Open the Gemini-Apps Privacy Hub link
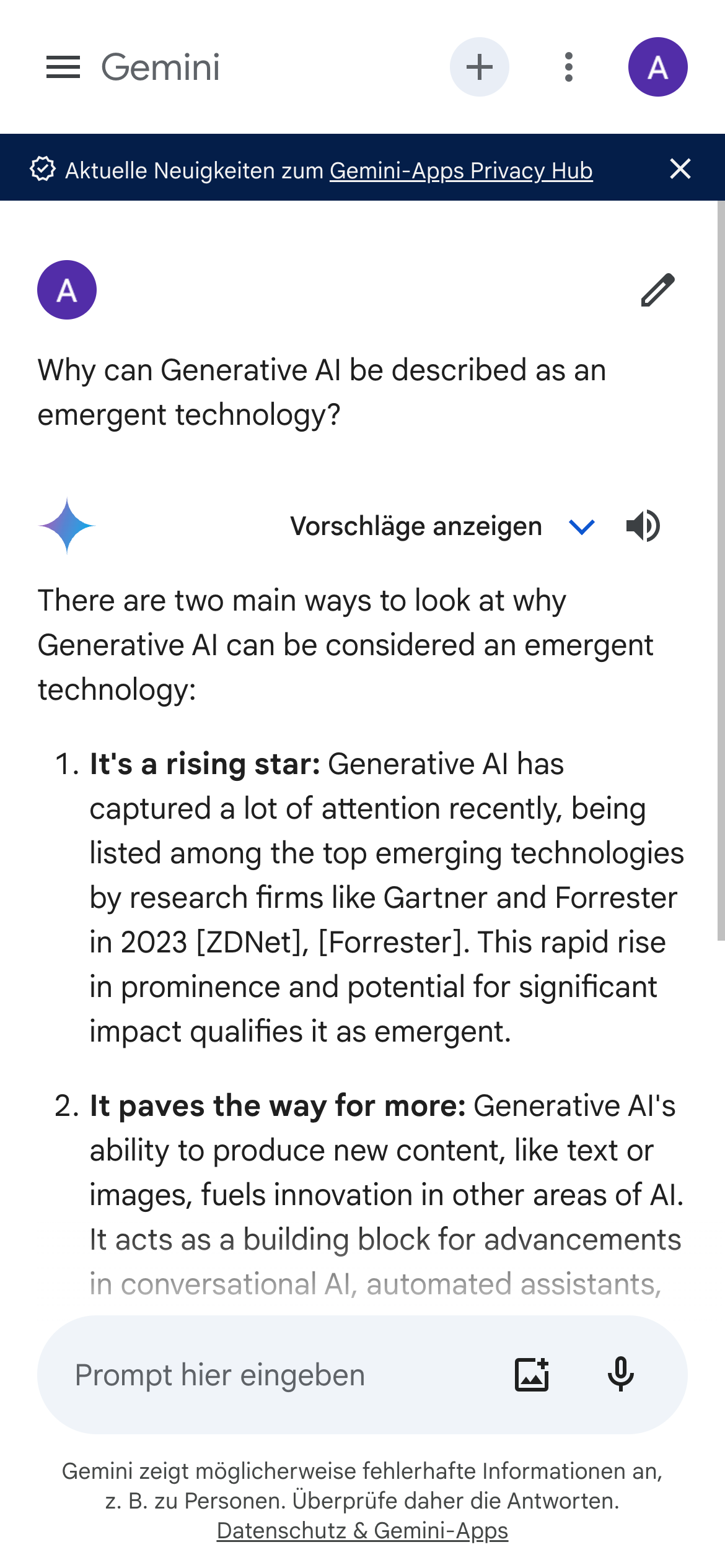This screenshot has height=1568, width=725. [460, 170]
